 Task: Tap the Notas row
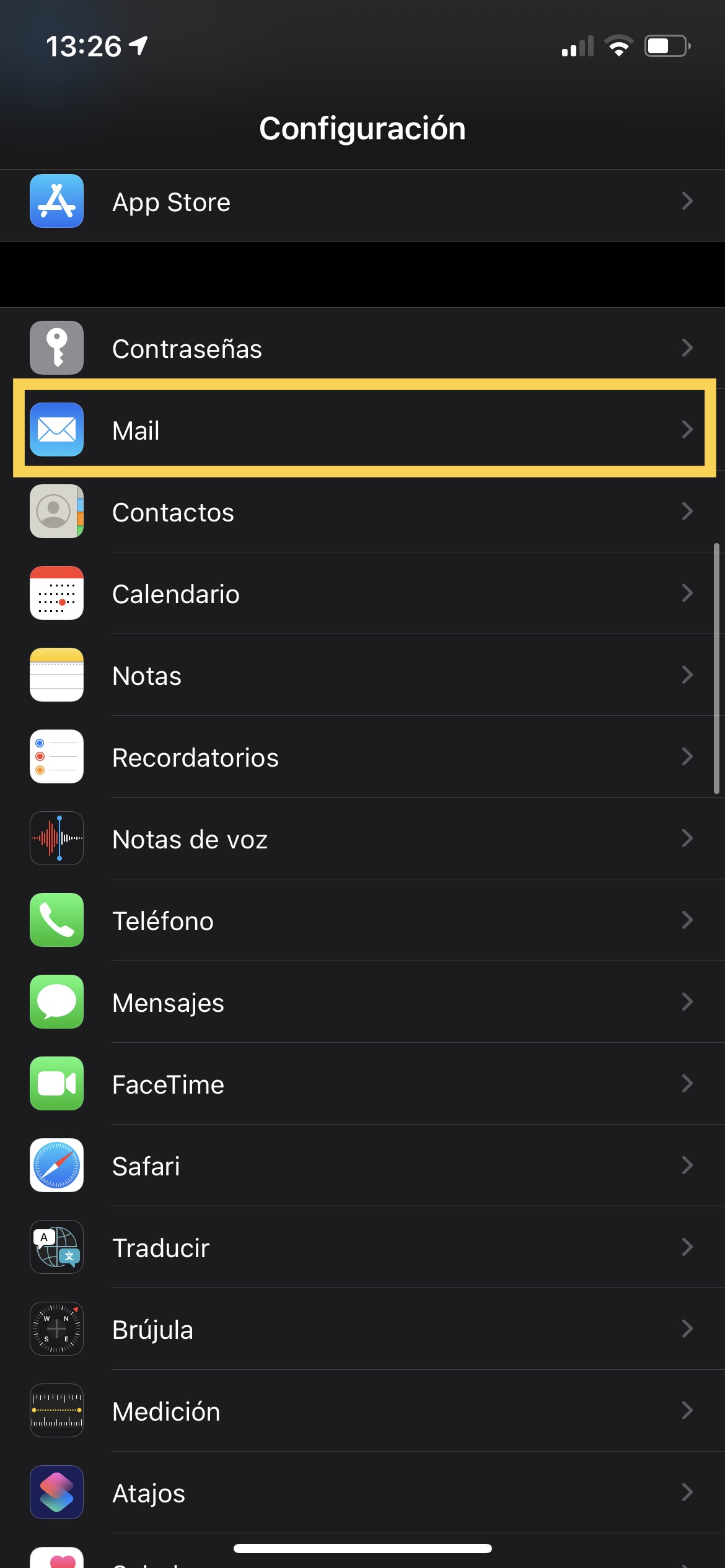[362, 675]
